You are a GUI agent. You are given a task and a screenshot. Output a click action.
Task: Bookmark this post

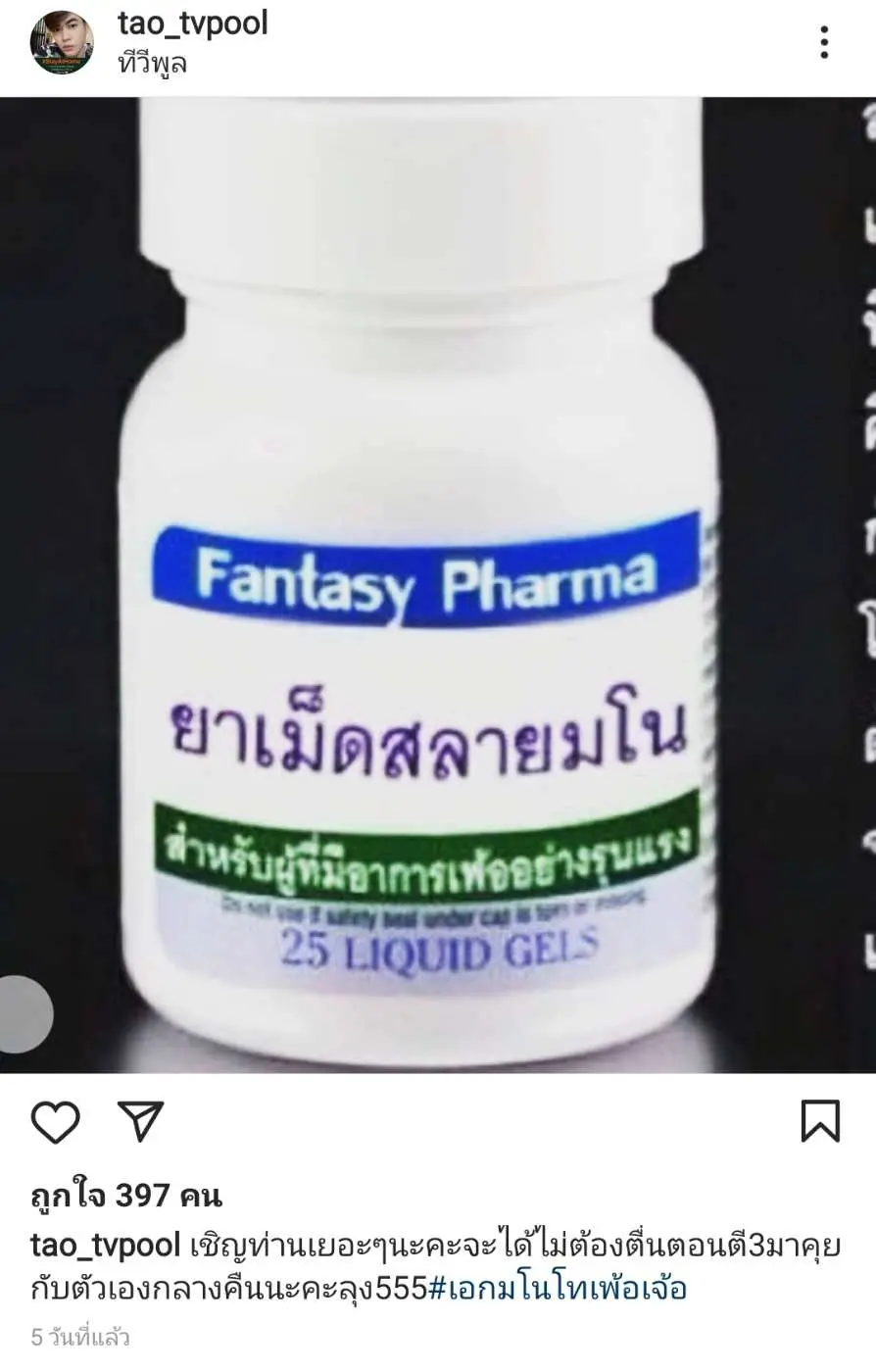(x=820, y=1121)
